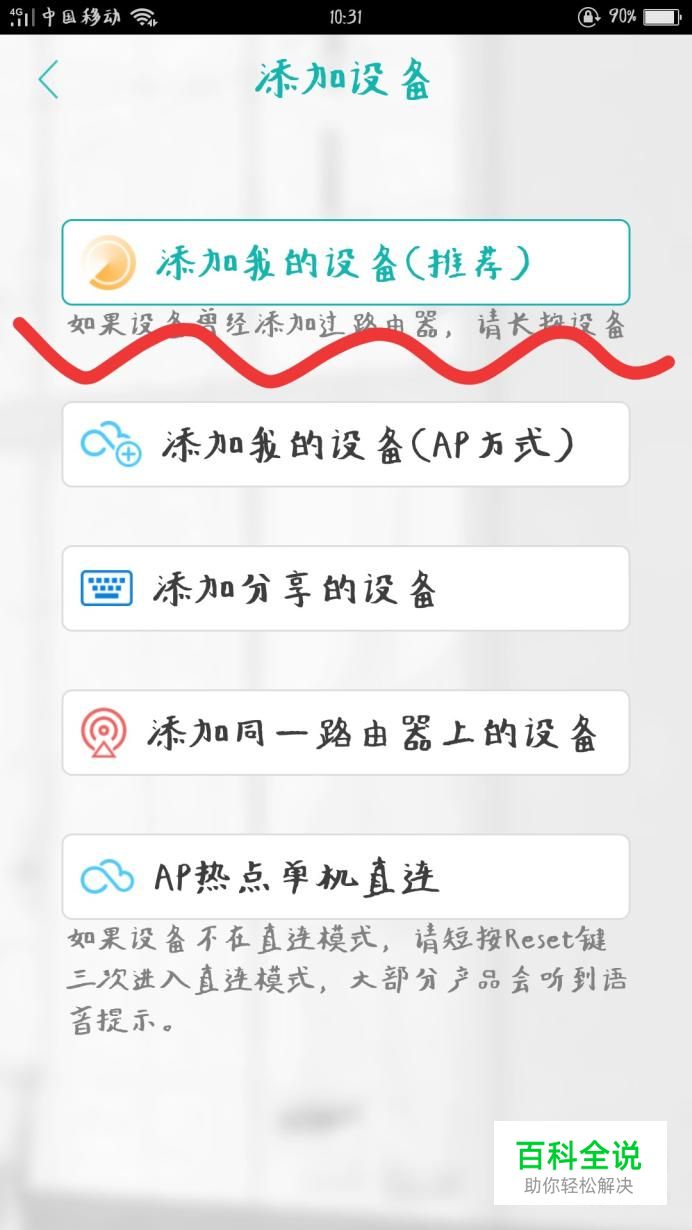Select AP热点单机直连
The image size is (692, 1230).
(x=346, y=876)
